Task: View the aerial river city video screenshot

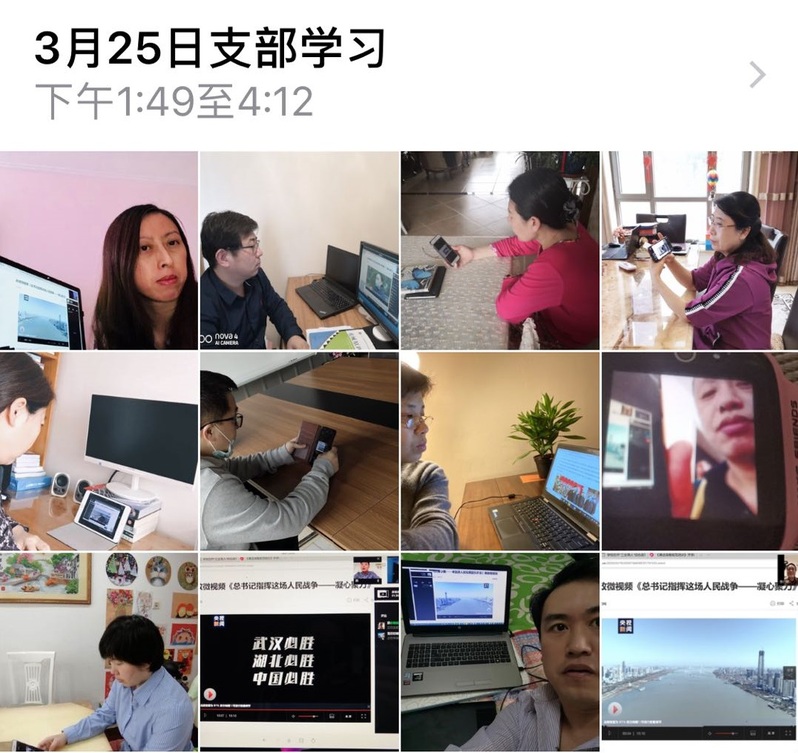Action: pyautogui.click(x=699, y=652)
